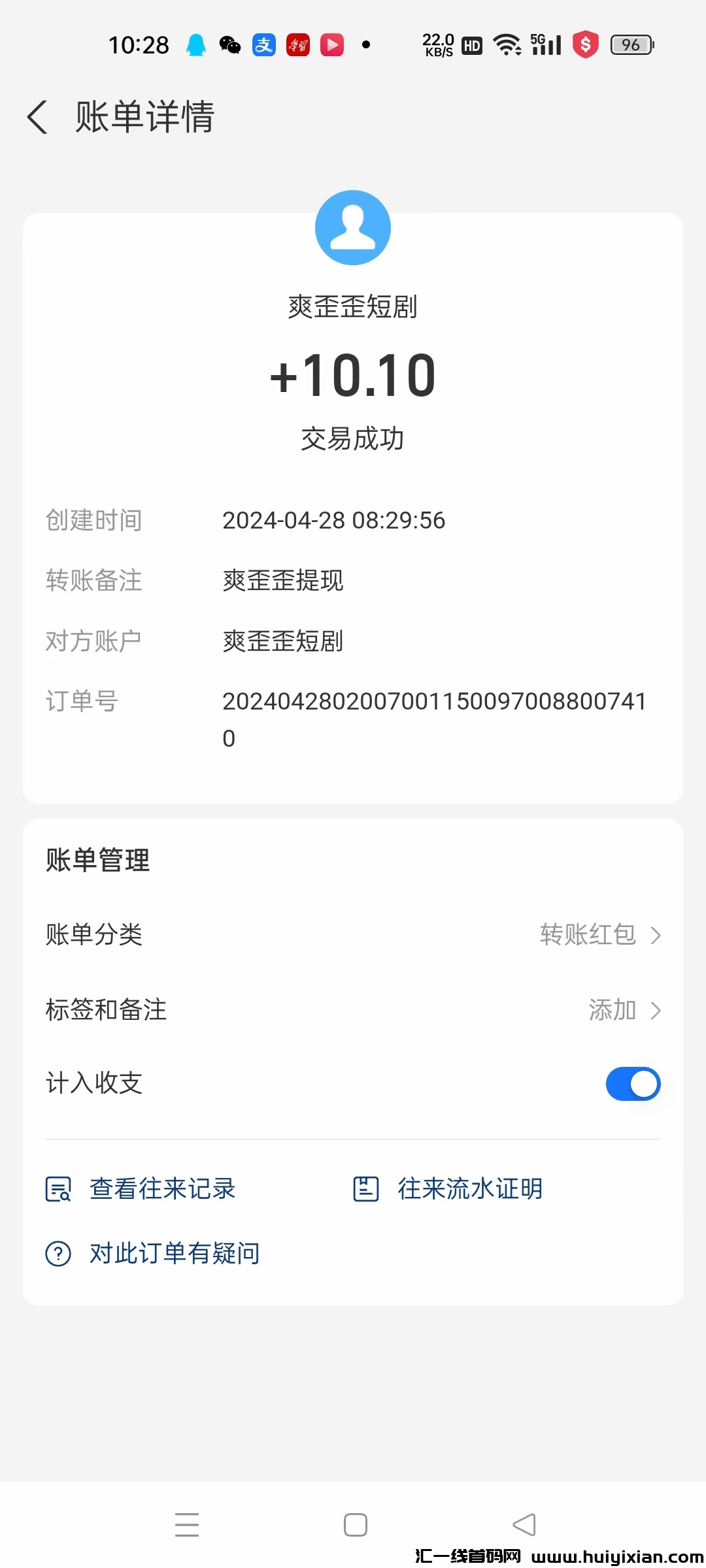
Task: Open 查看往来记录
Action: pyautogui.click(x=162, y=1189)
